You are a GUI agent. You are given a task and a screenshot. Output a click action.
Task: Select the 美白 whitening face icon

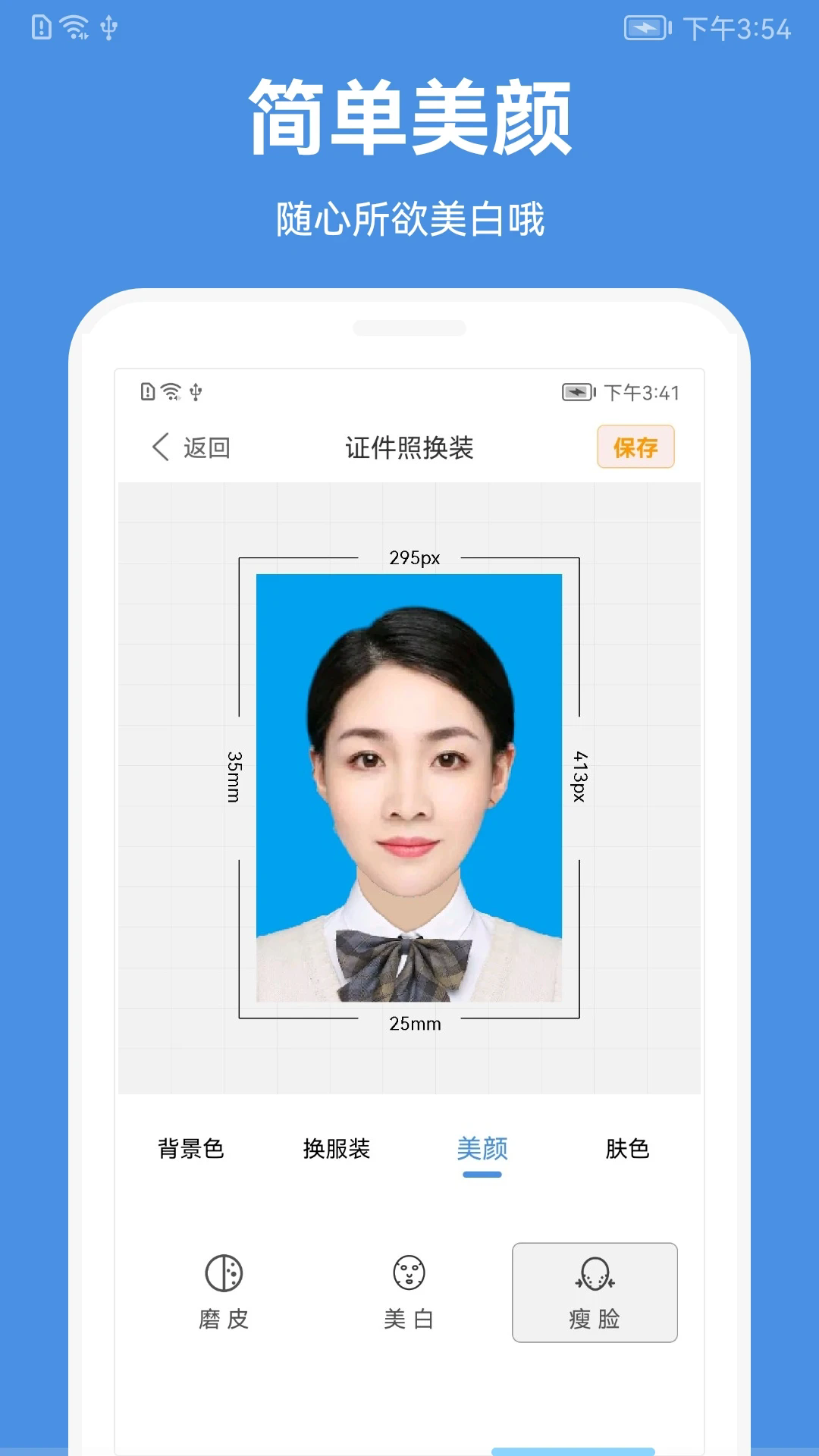pyautogui.click(x=408, y=1273)
